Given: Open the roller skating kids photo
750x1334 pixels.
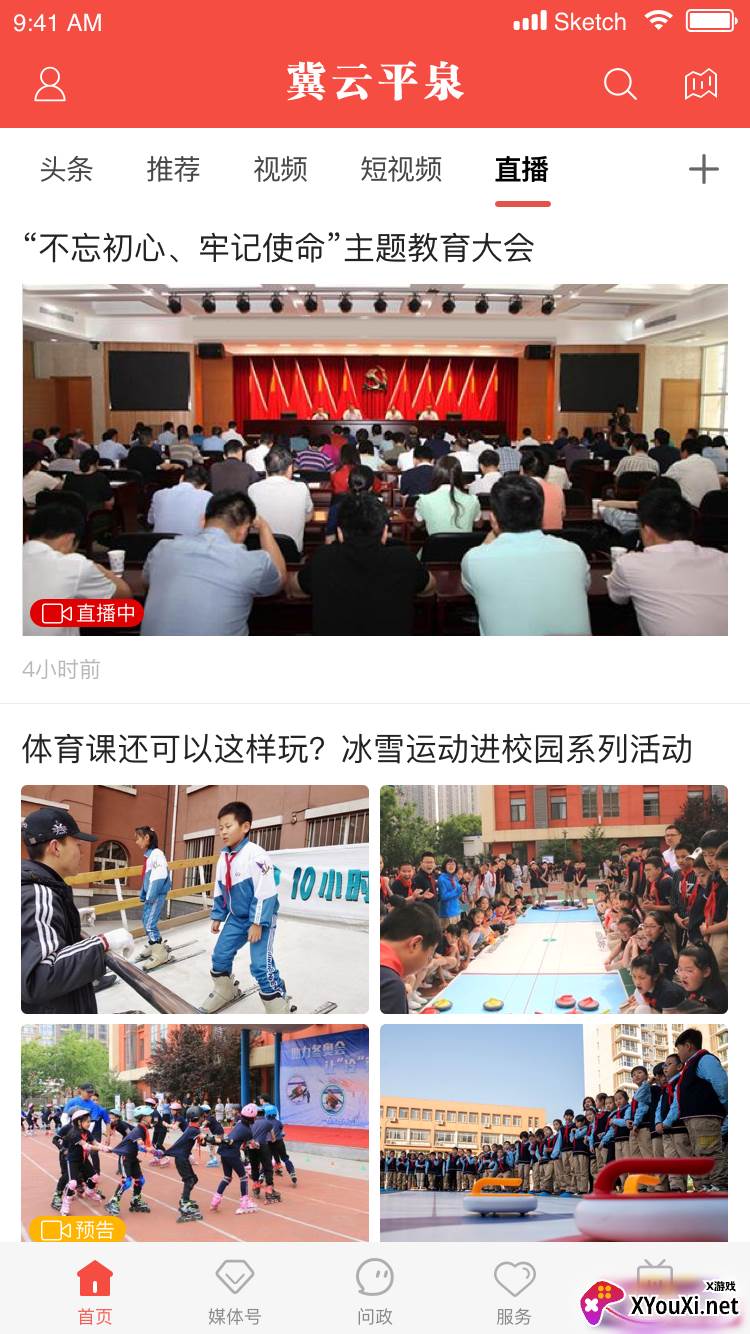Looking at the screenshot, I should (x=195, y=1130).
